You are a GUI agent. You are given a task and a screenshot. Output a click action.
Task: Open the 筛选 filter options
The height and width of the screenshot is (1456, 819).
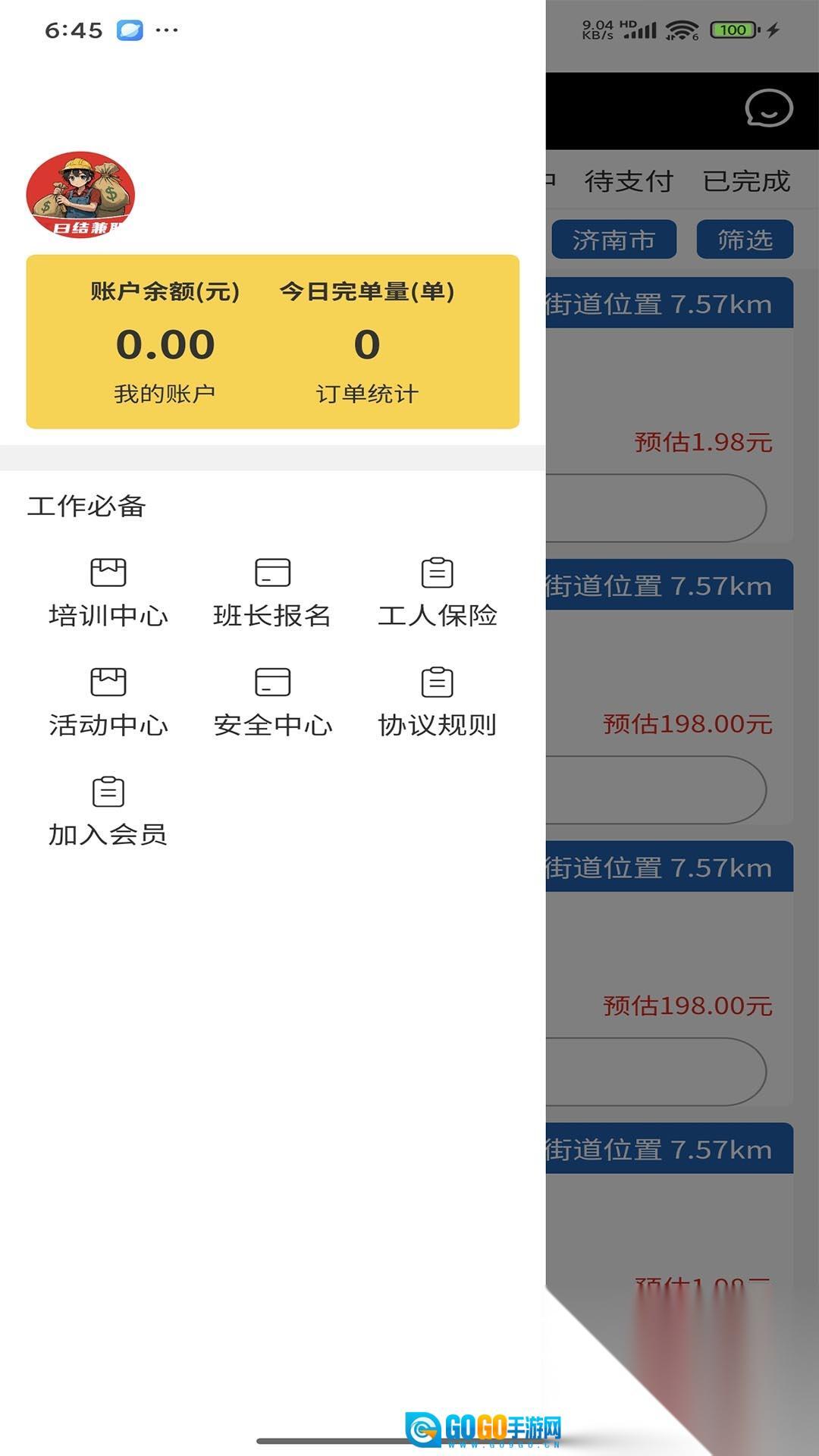pos(745,240)
